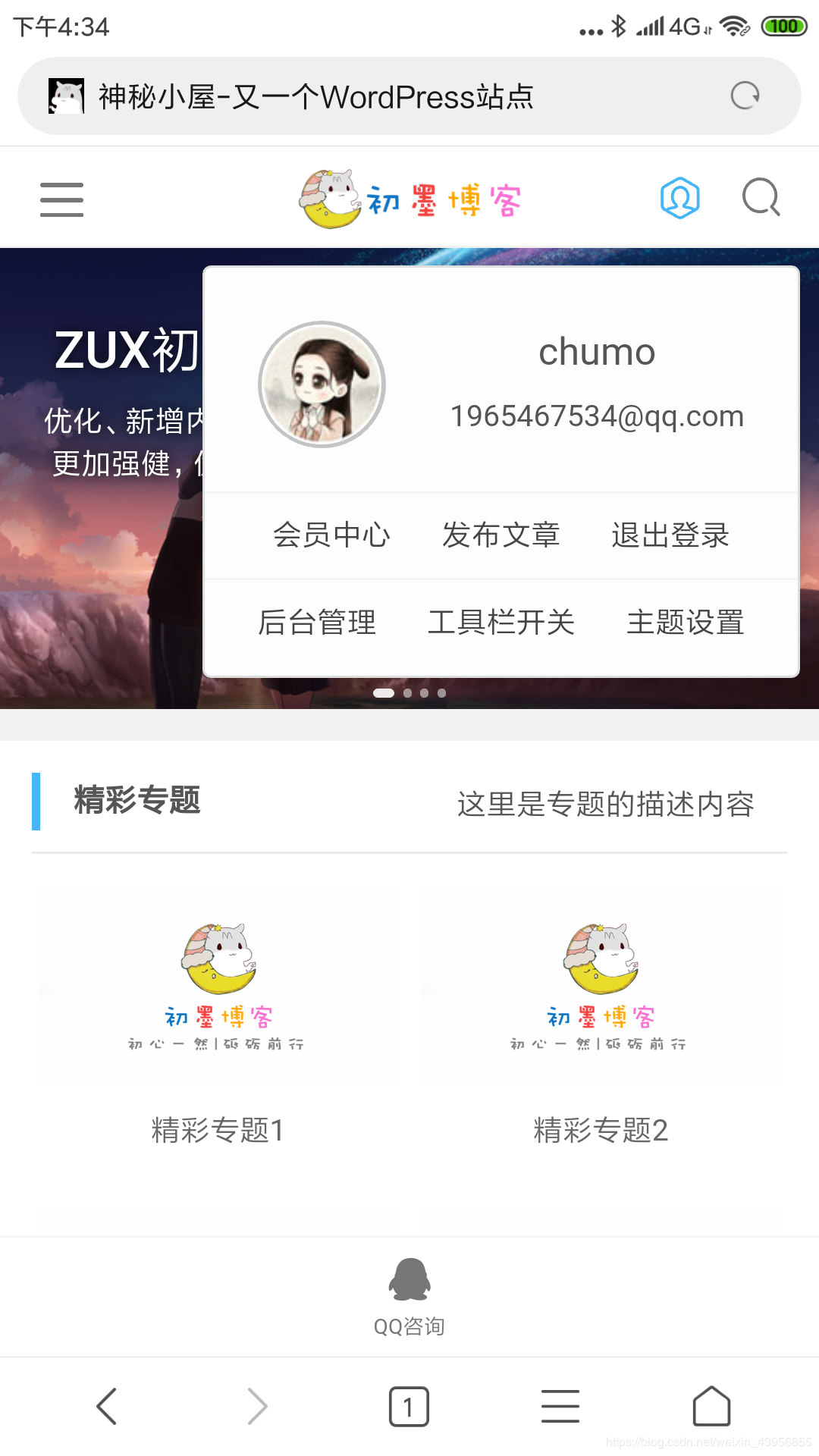Screen dimensions: 819x1456
Task: Open the hamburger drawer menu
Action: [61, 199]
